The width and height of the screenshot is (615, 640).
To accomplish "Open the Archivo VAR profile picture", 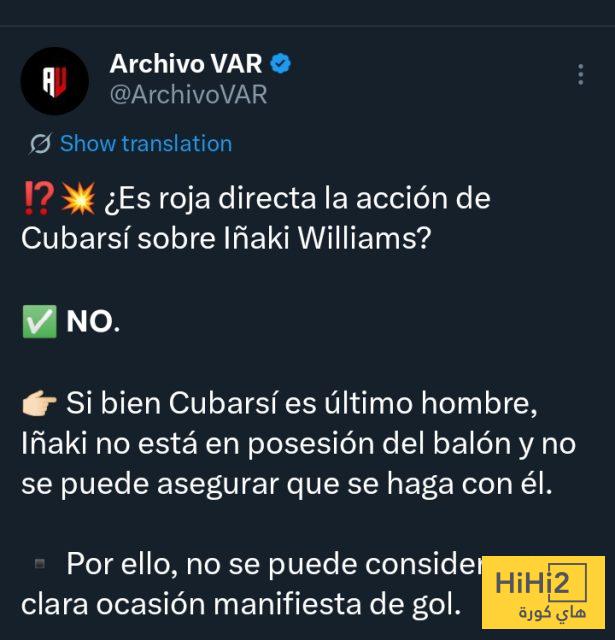I will 55,81.
